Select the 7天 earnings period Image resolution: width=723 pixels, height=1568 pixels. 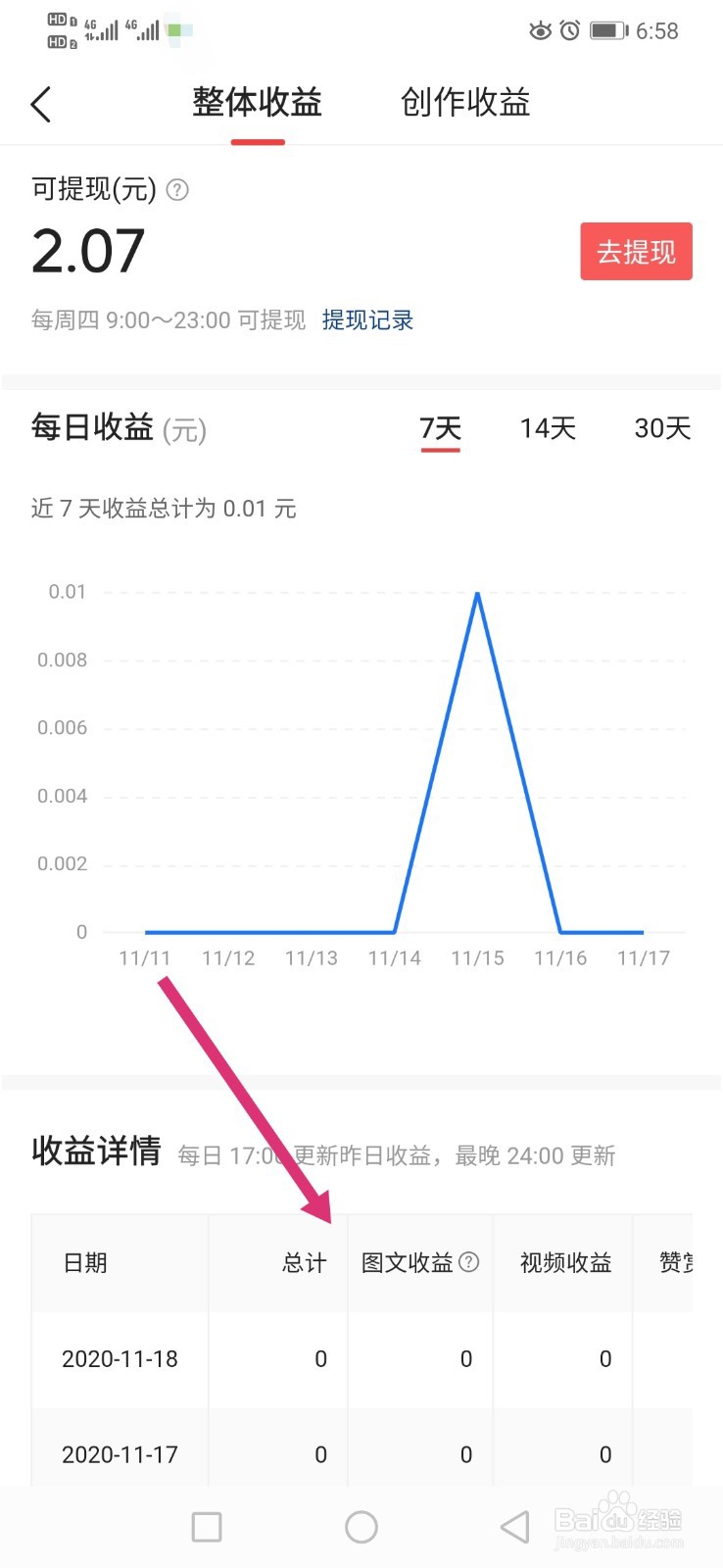tap(439, 428)
